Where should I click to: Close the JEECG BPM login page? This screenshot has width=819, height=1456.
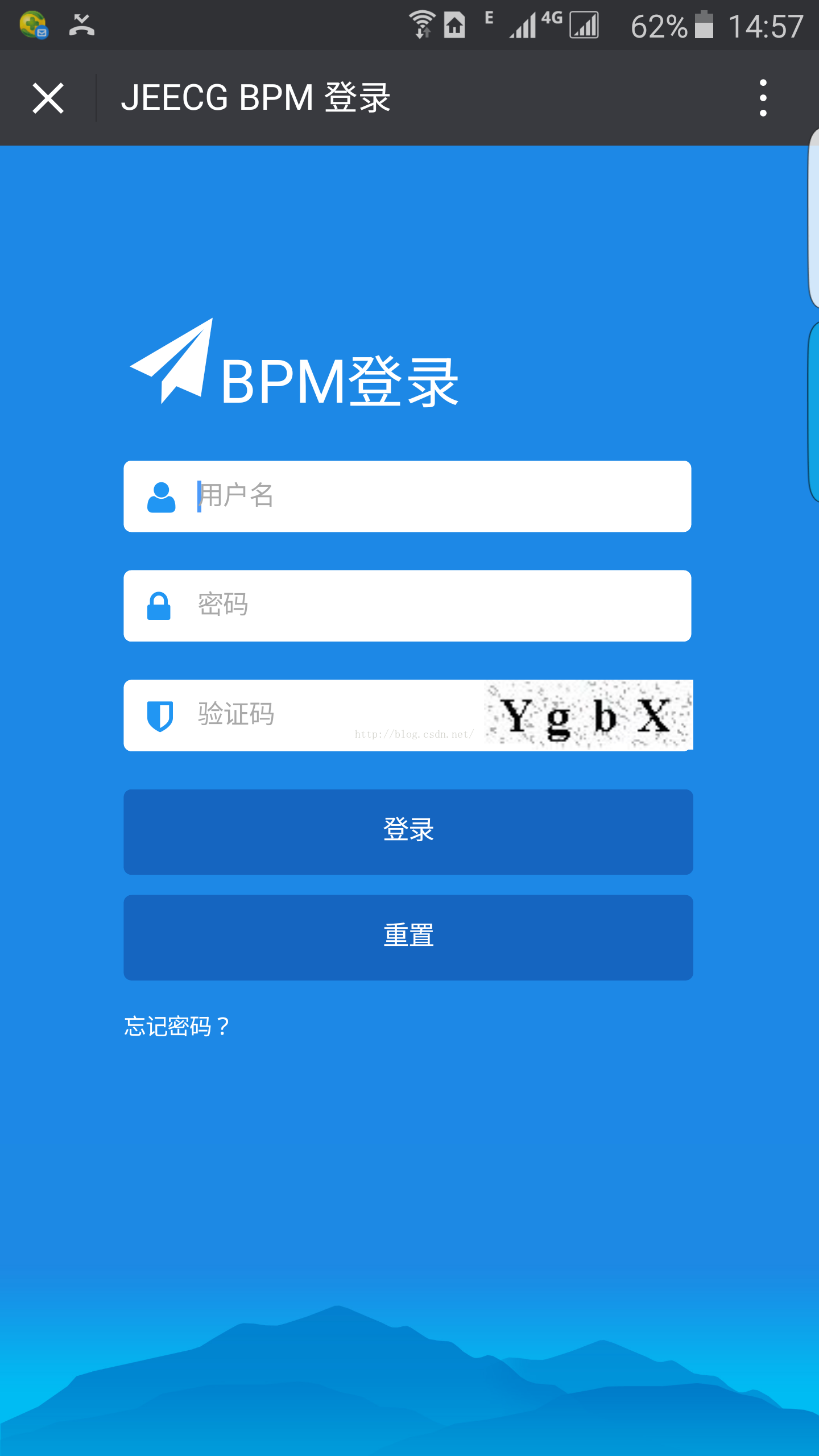point(48,98)
